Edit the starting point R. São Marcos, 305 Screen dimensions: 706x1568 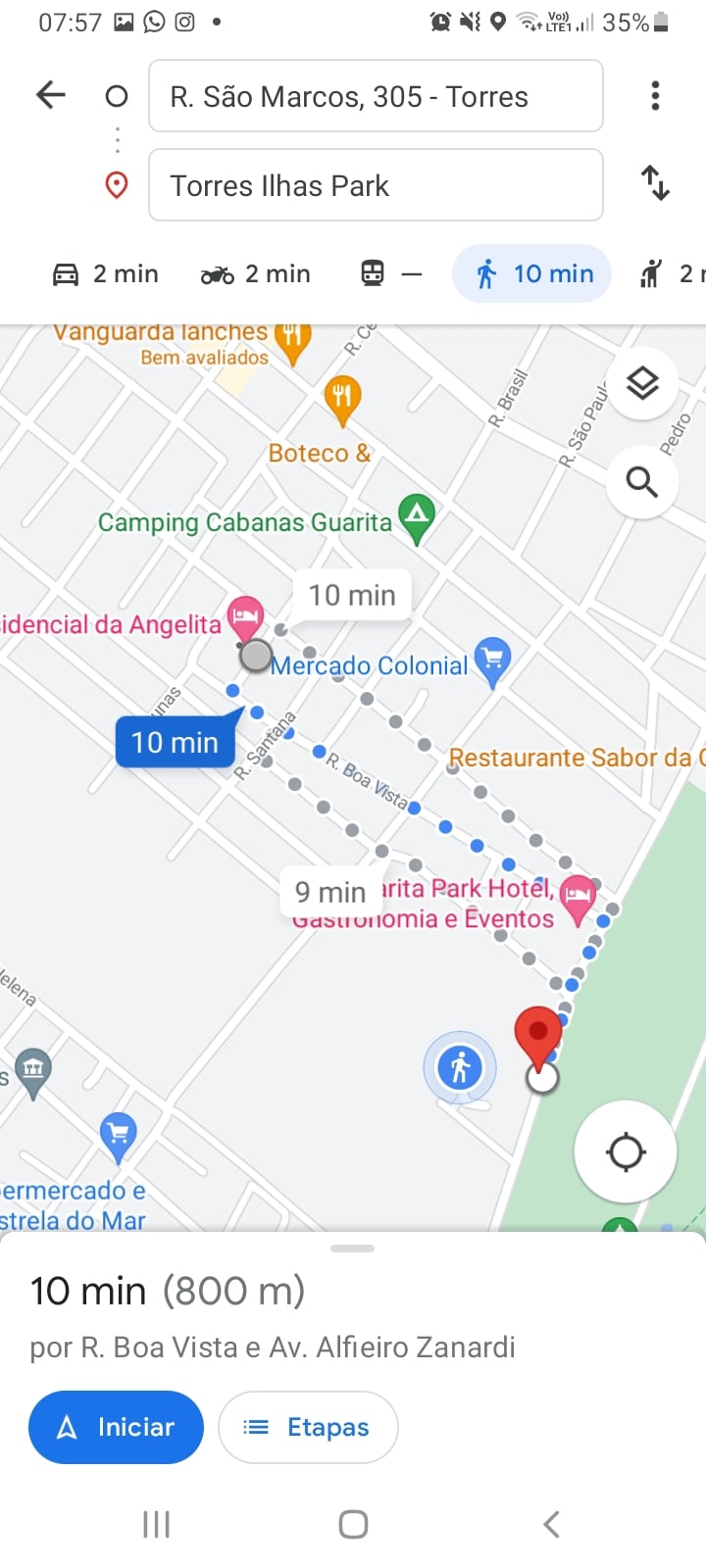[x=376, y=96]
